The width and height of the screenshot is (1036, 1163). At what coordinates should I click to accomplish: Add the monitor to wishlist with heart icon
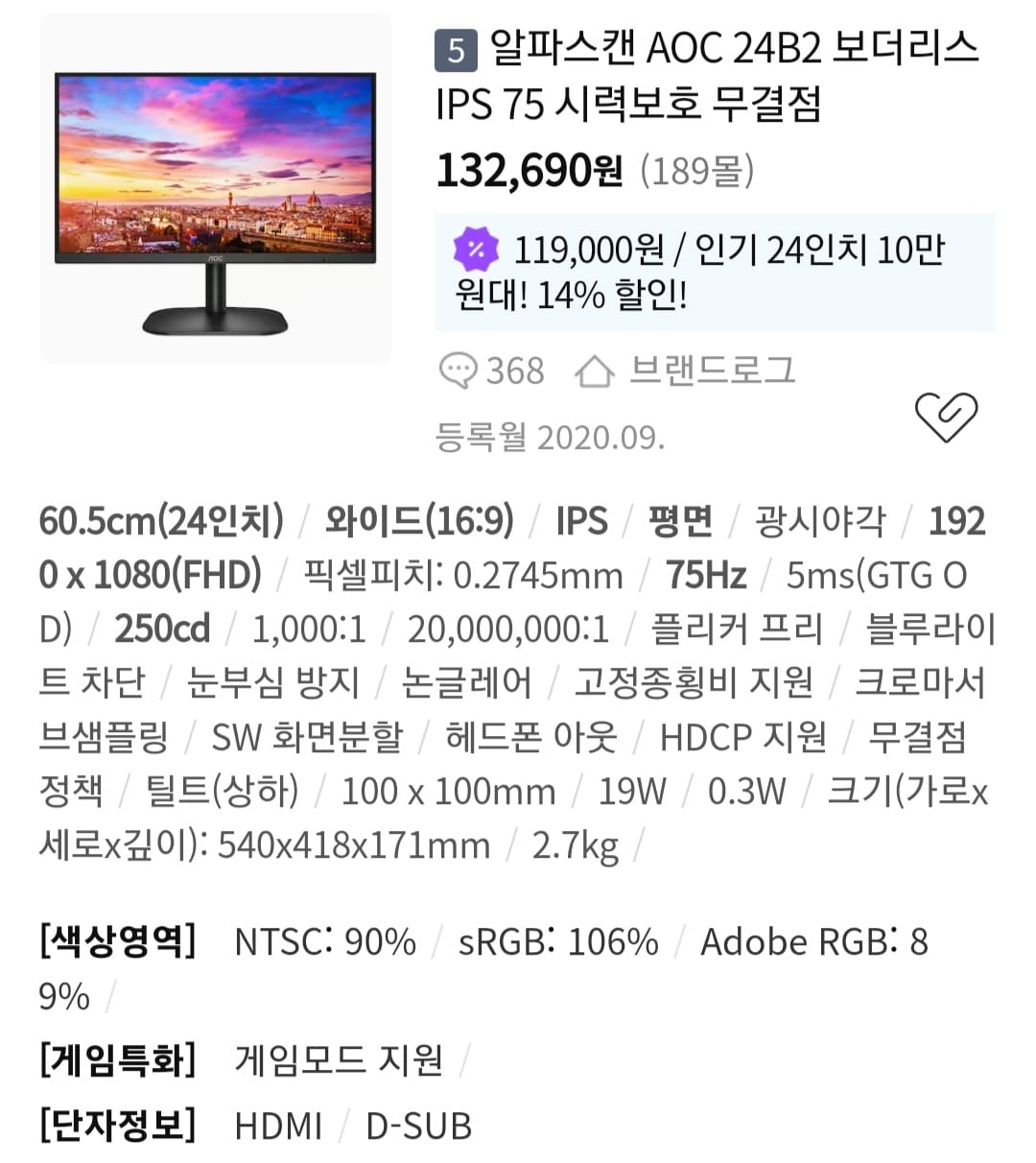pyautogui.click(x=945, y=415)
